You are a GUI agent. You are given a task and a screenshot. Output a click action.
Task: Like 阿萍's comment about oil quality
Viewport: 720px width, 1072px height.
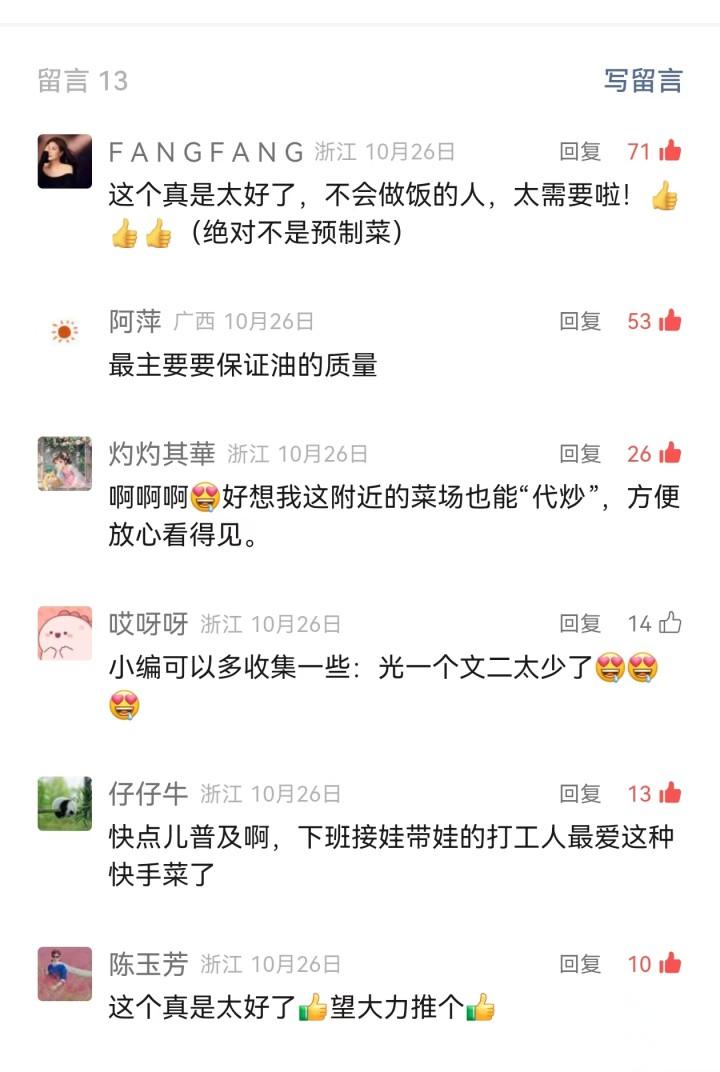[669, 321]
